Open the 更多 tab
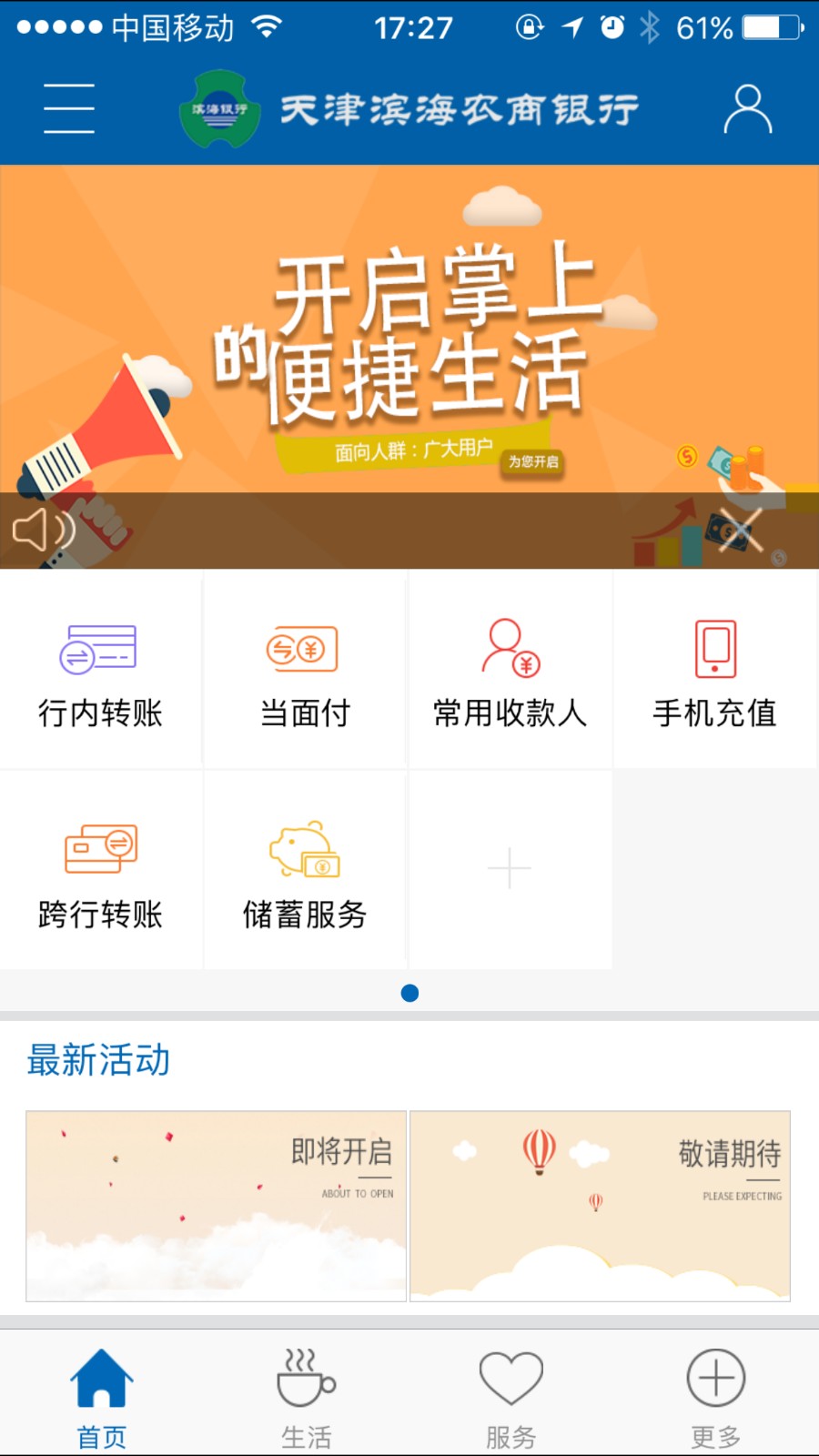The width and height of the screenshot is (819, 1456). pos(715,1397)
